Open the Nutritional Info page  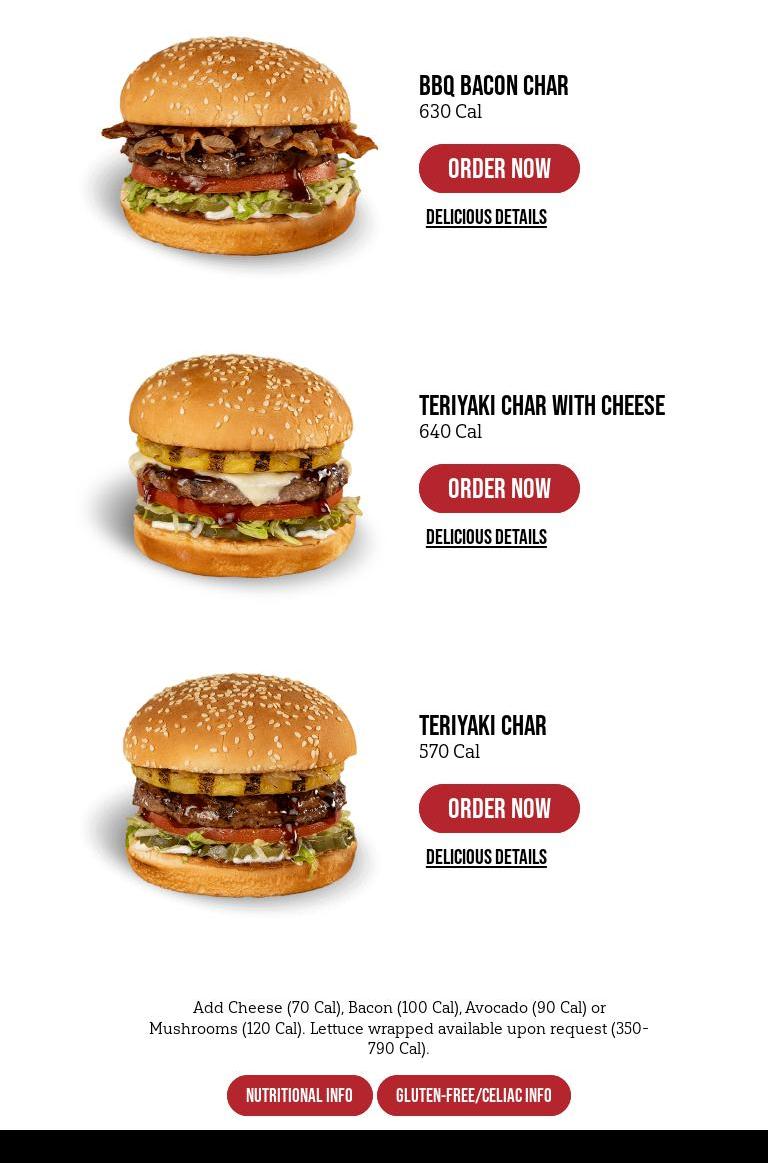(x=299, y=1096)
